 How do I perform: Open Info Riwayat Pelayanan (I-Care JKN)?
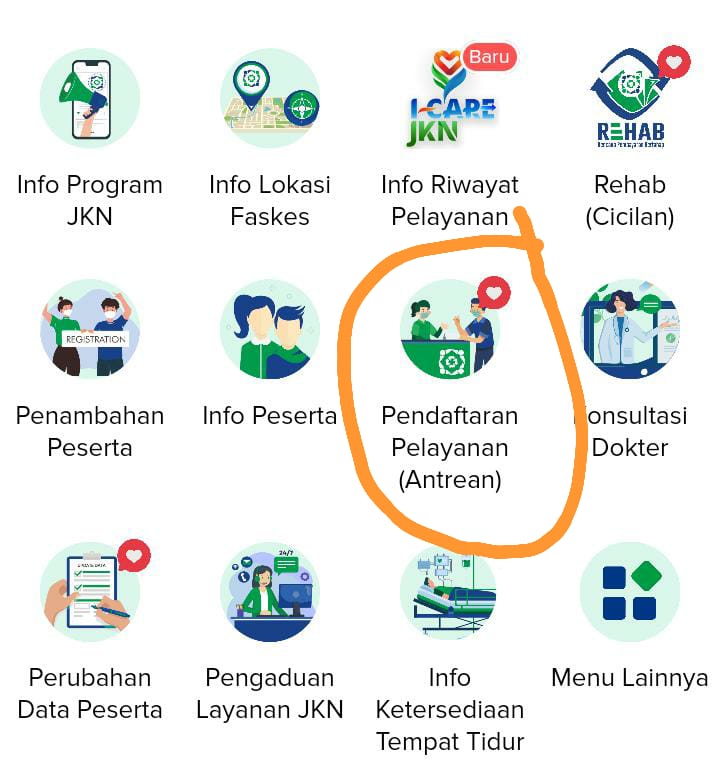(x=450, y=100)
